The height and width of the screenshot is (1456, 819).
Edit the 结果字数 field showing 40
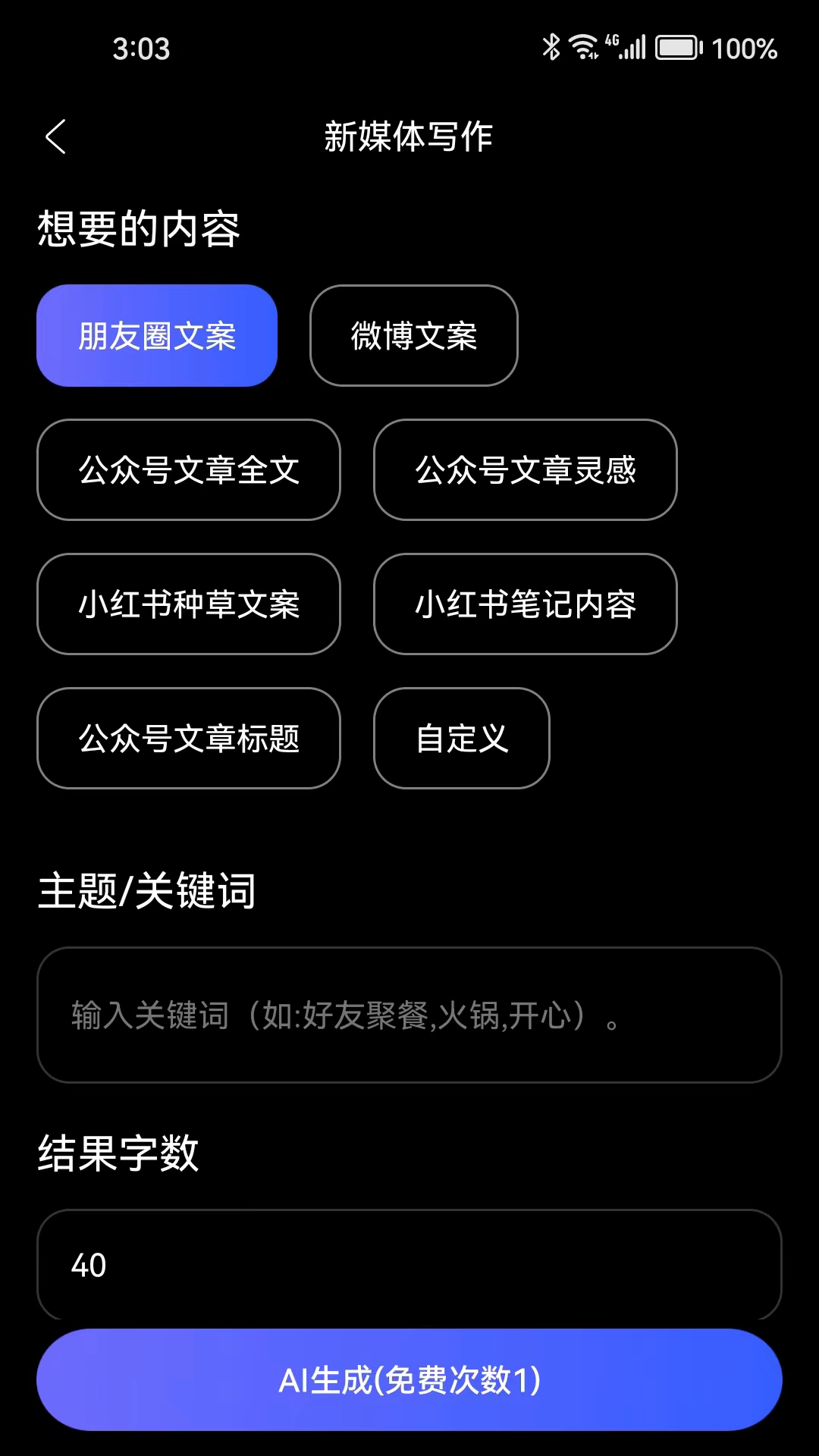(409, 1265)
